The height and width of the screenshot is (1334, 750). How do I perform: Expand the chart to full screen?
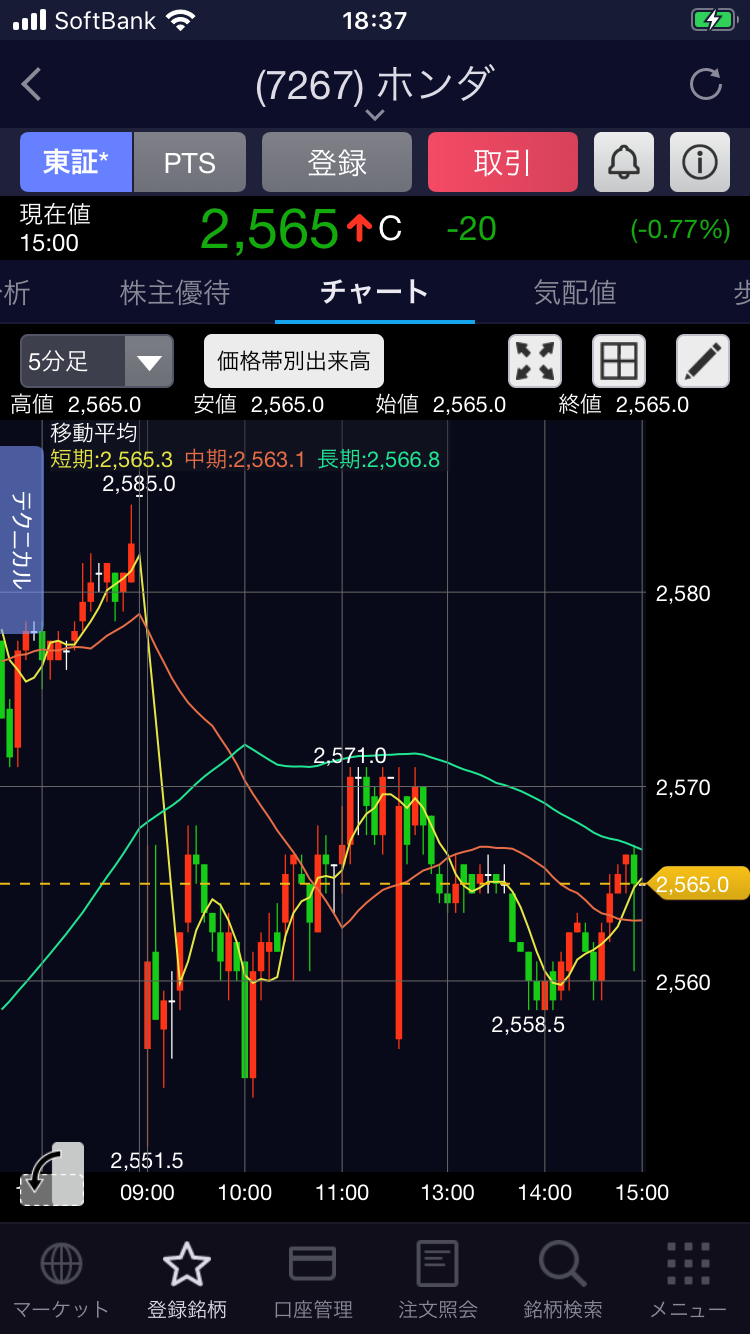coord(535,361)
